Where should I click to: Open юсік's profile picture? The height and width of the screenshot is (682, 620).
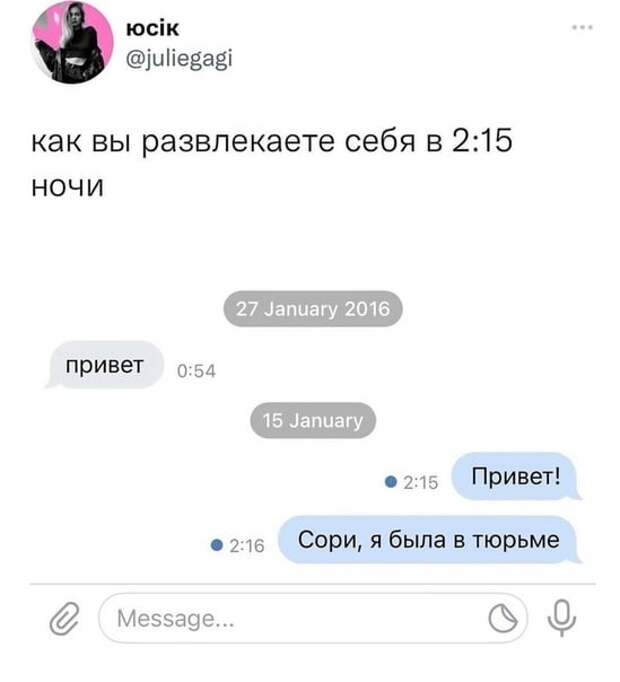tap(72, 43)
